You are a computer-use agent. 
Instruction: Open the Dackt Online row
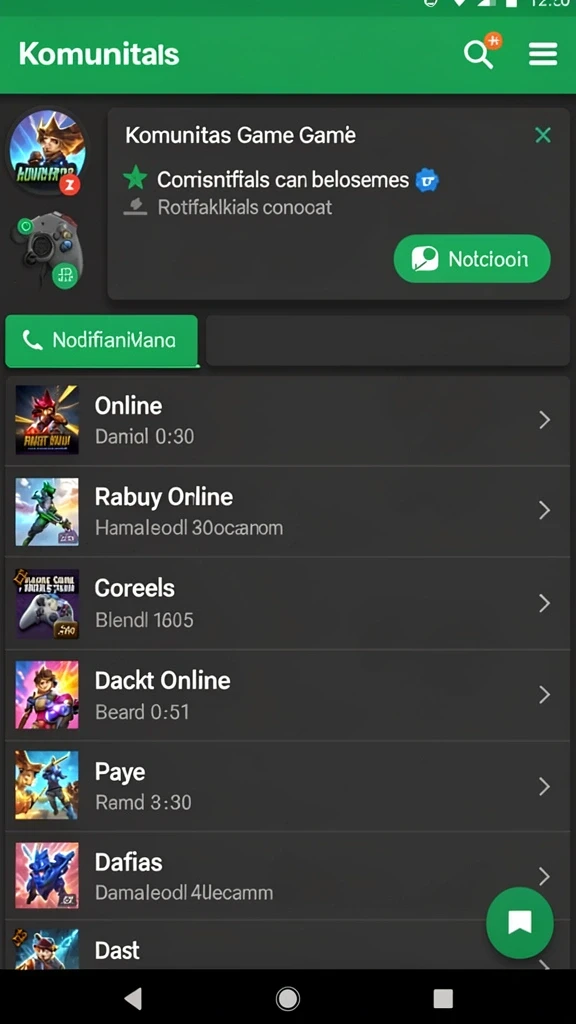(287, 695)
